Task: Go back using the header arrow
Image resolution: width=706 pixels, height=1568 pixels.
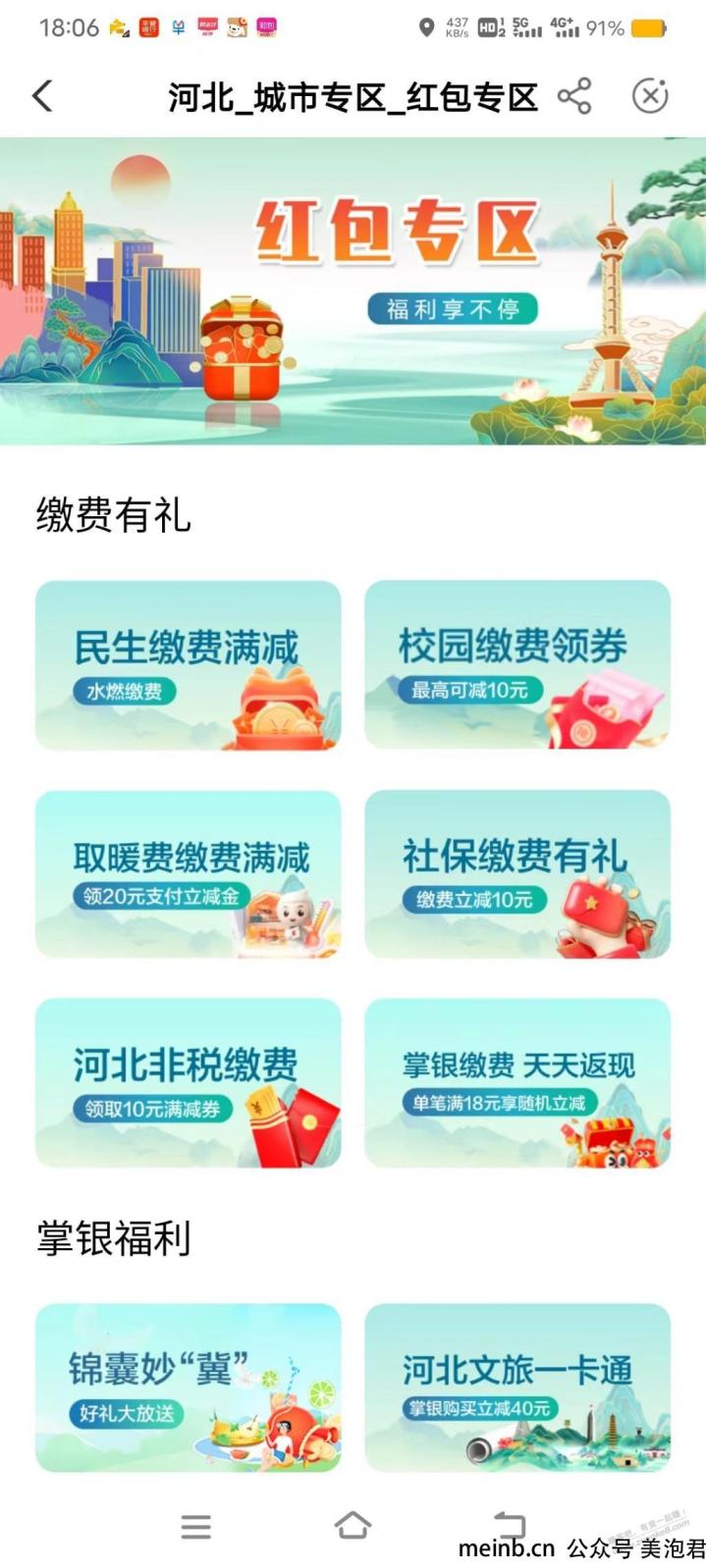Action: point(42,96)
